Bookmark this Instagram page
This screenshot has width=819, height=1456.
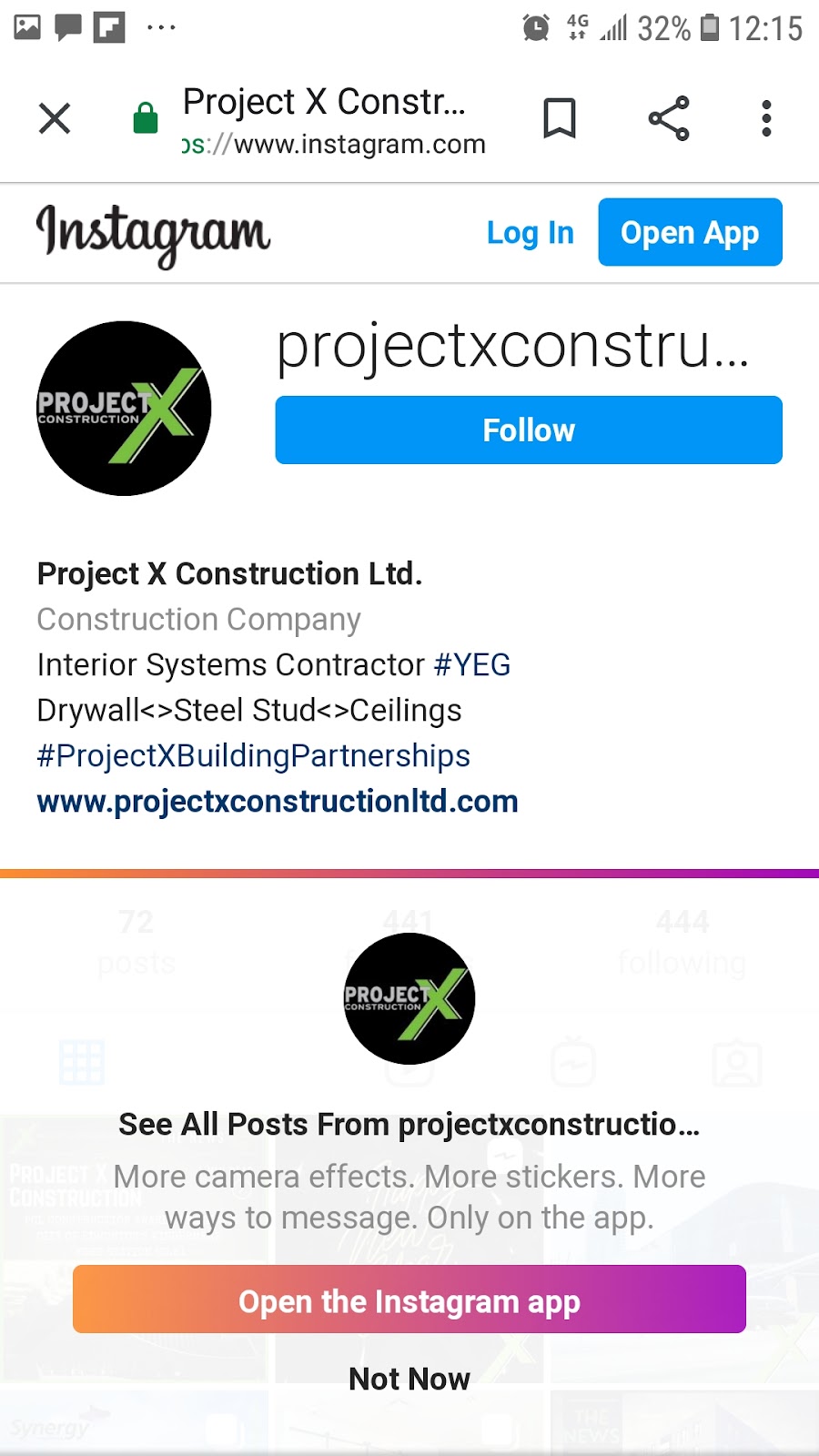pyautogui.click(x=560, y=118)
